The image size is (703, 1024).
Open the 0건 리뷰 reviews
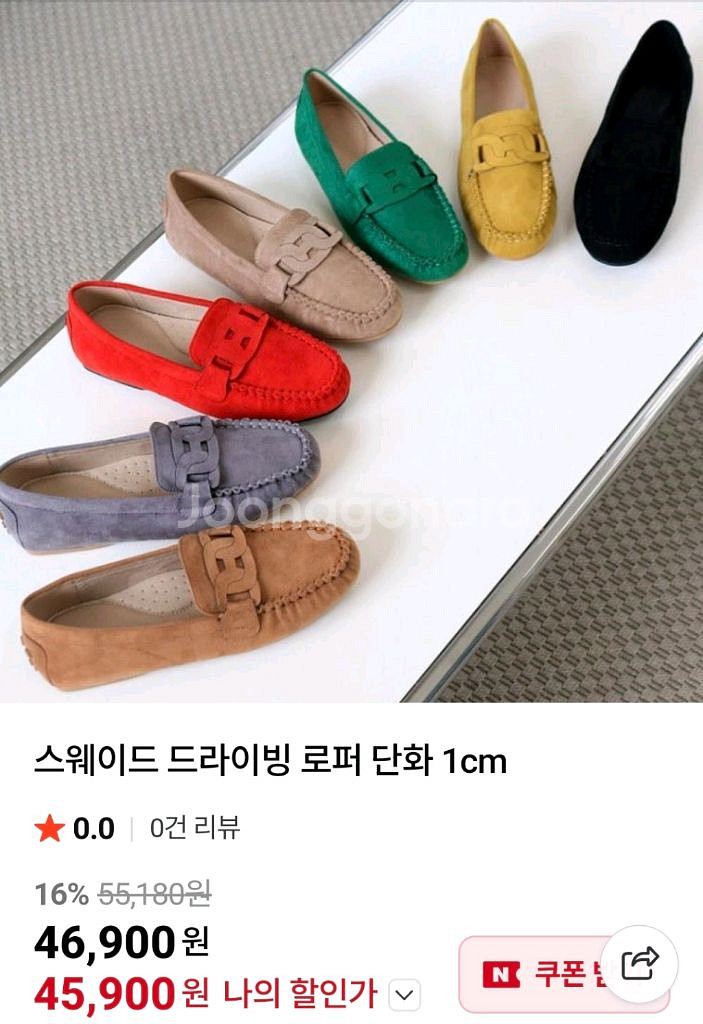tap(195, 828)
